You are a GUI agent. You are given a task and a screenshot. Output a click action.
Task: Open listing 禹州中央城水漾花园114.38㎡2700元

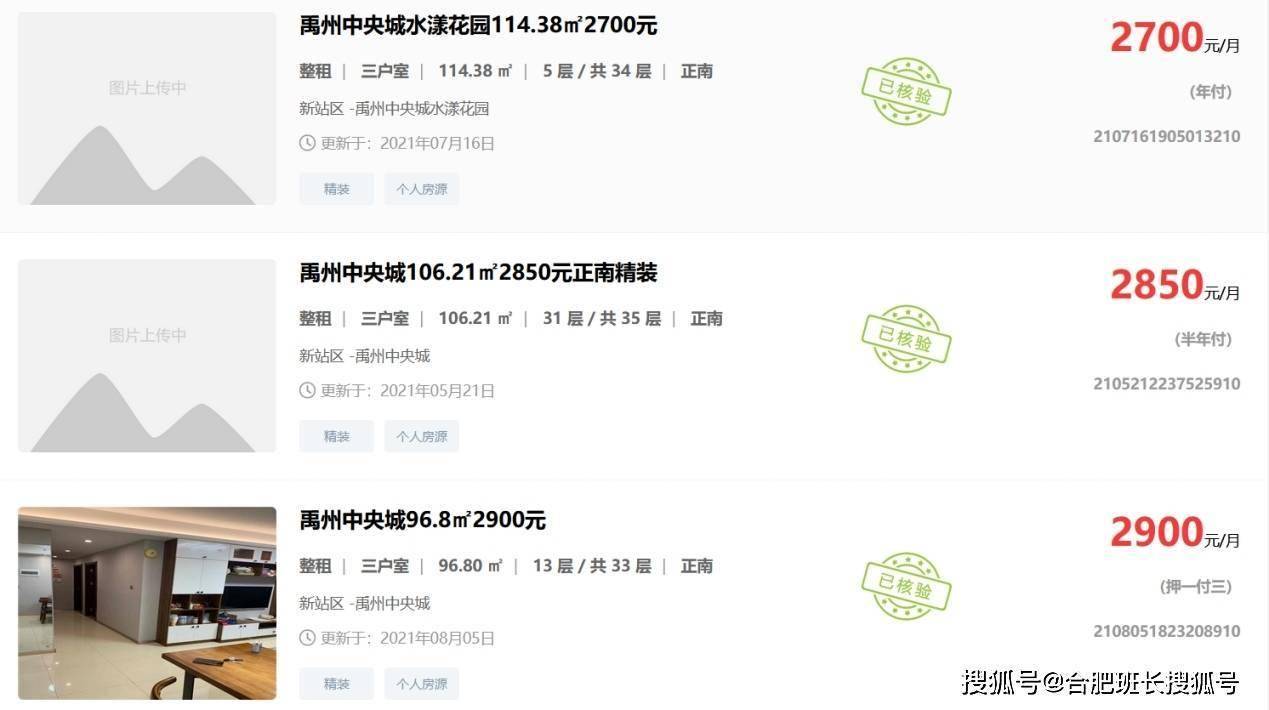(x=478, y=26)
